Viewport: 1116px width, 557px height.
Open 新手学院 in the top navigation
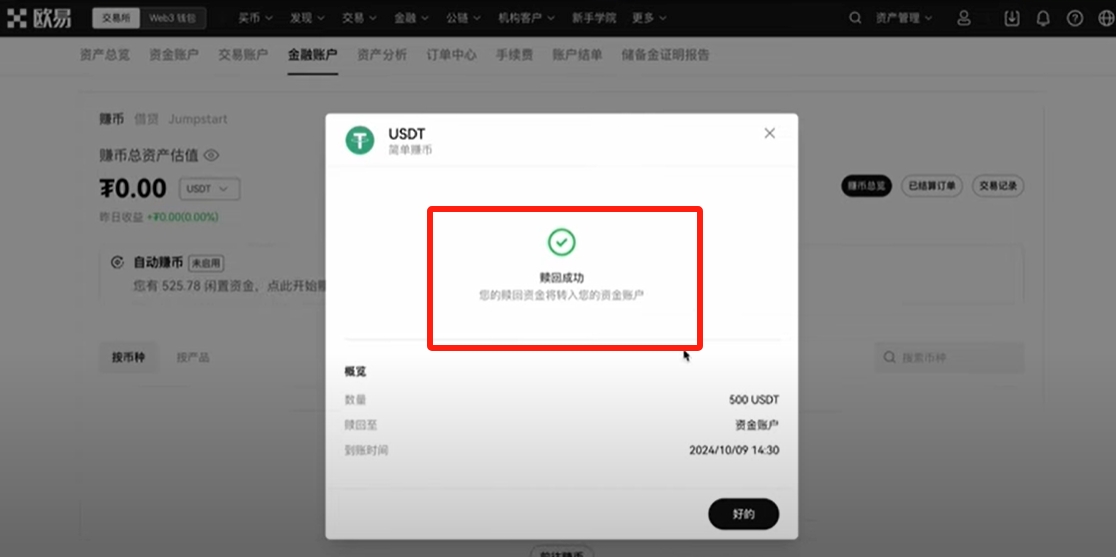(x=594, y=18)
